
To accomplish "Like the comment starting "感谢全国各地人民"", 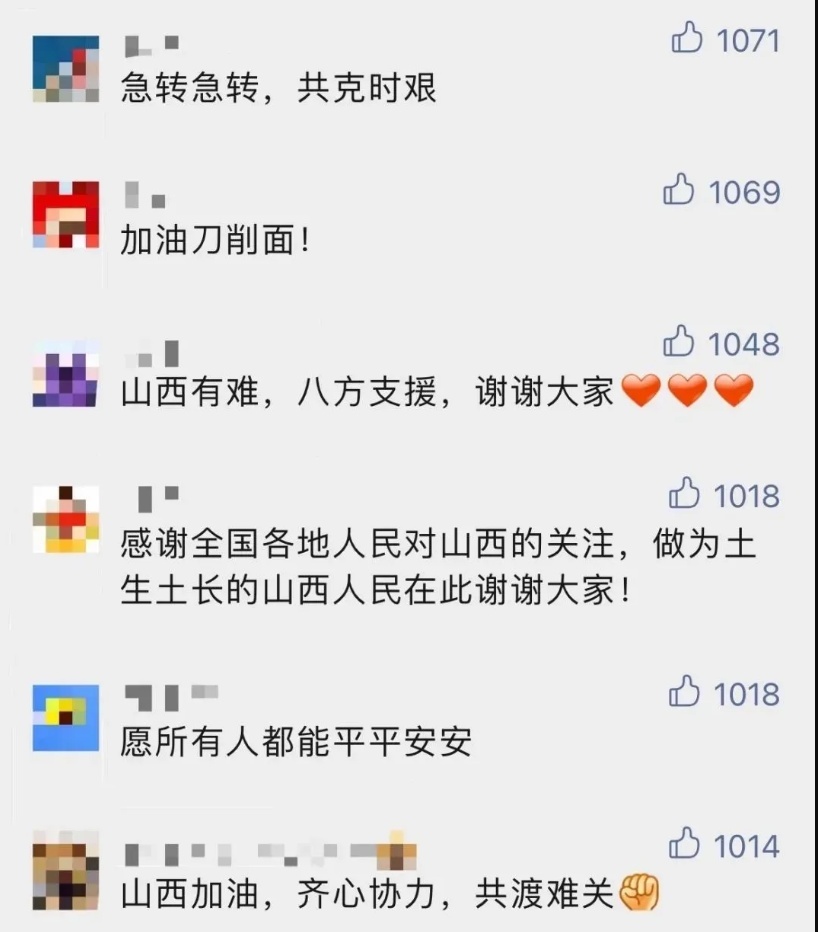I will (684, 493).
